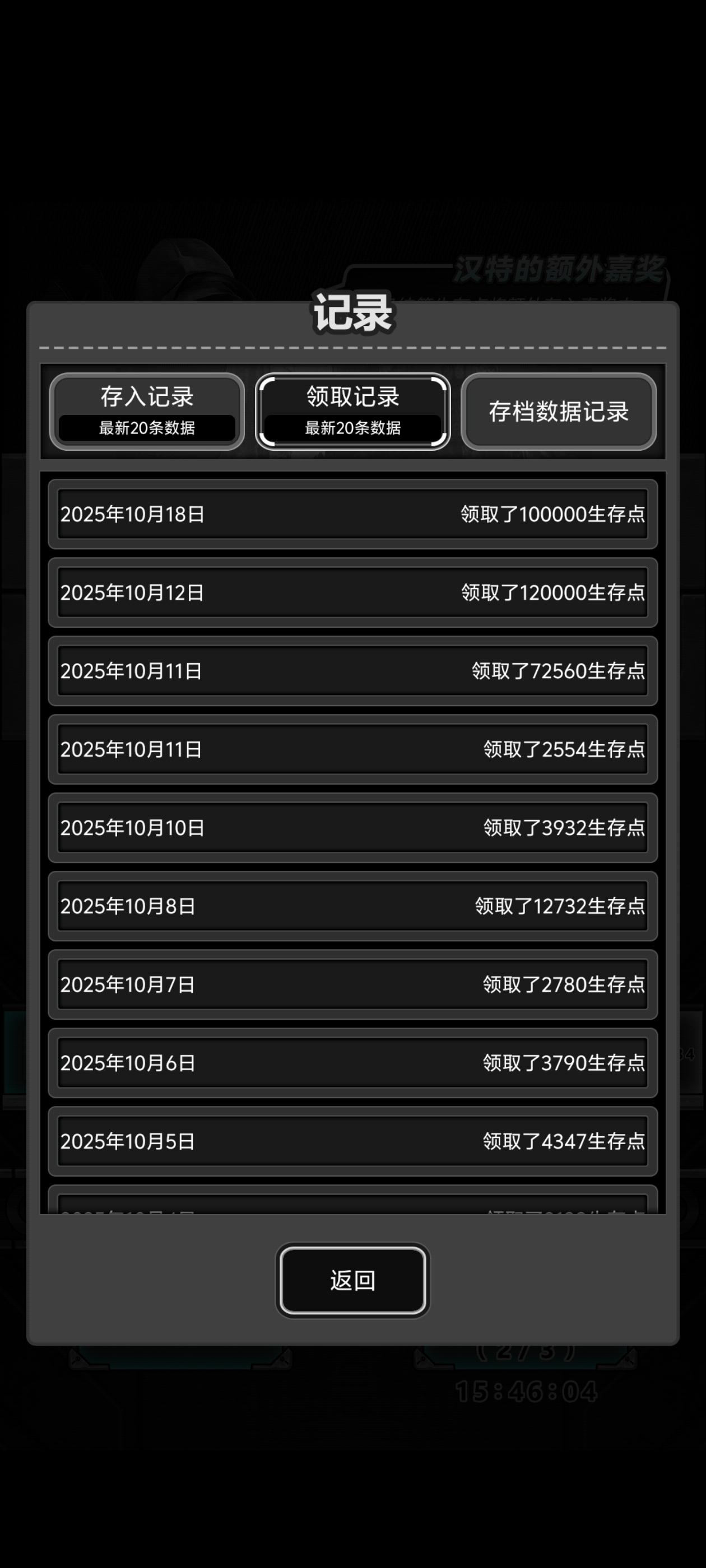706x1568 pixels.
Task: Open the 存档数据记录 tab
Action: tap(559, 412)
